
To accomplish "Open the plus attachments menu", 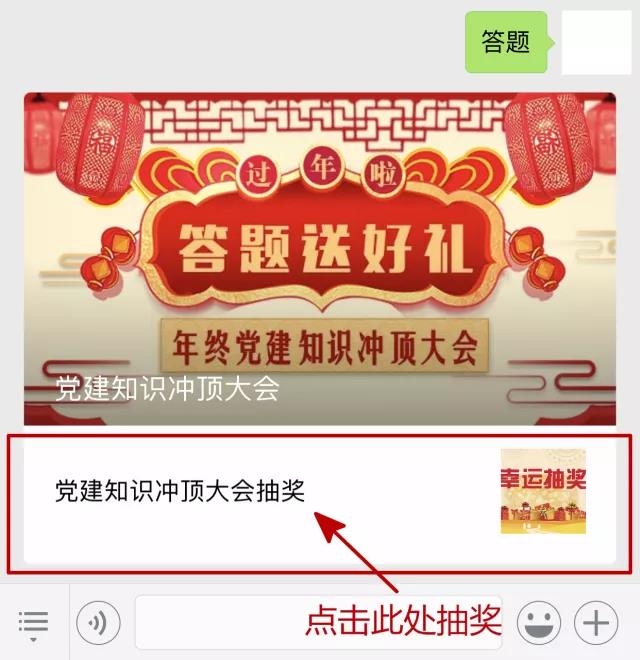I will click(x=596, y=624).
